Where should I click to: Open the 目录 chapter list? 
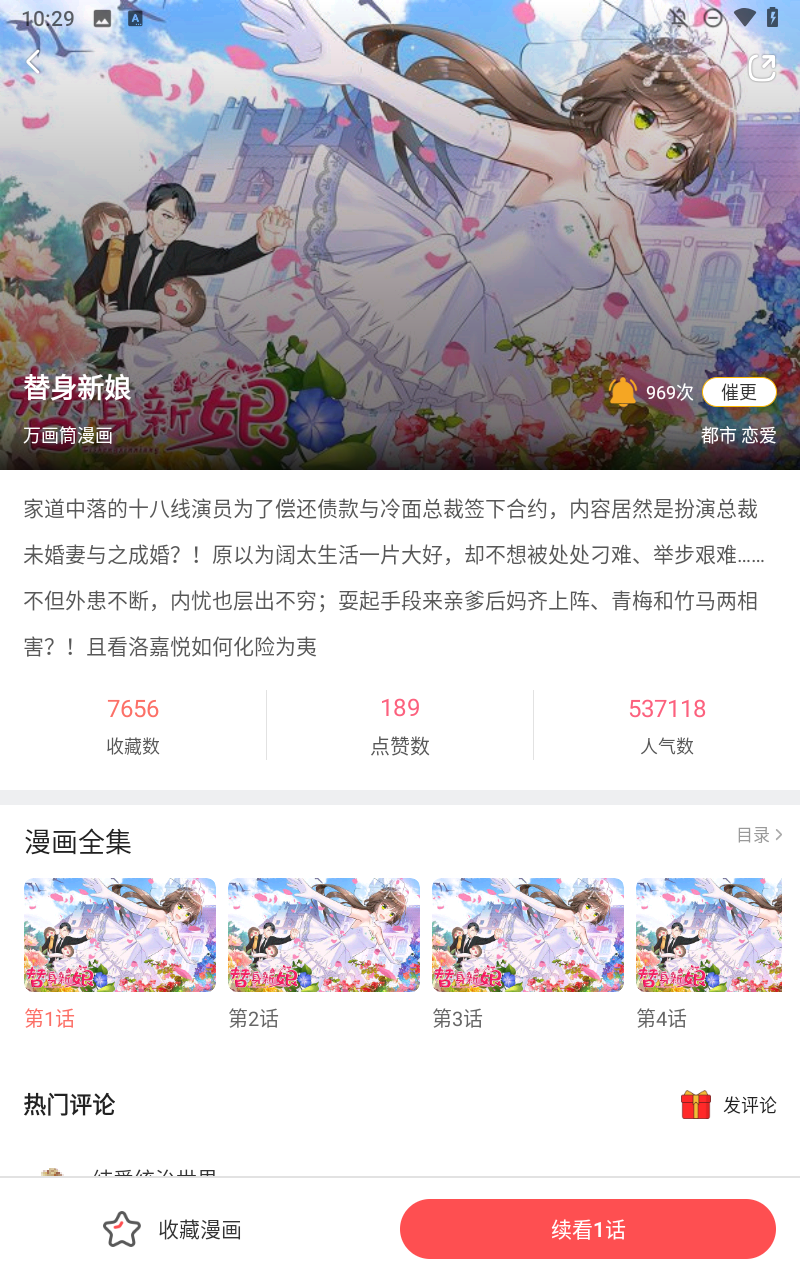[x=759, y=835]
